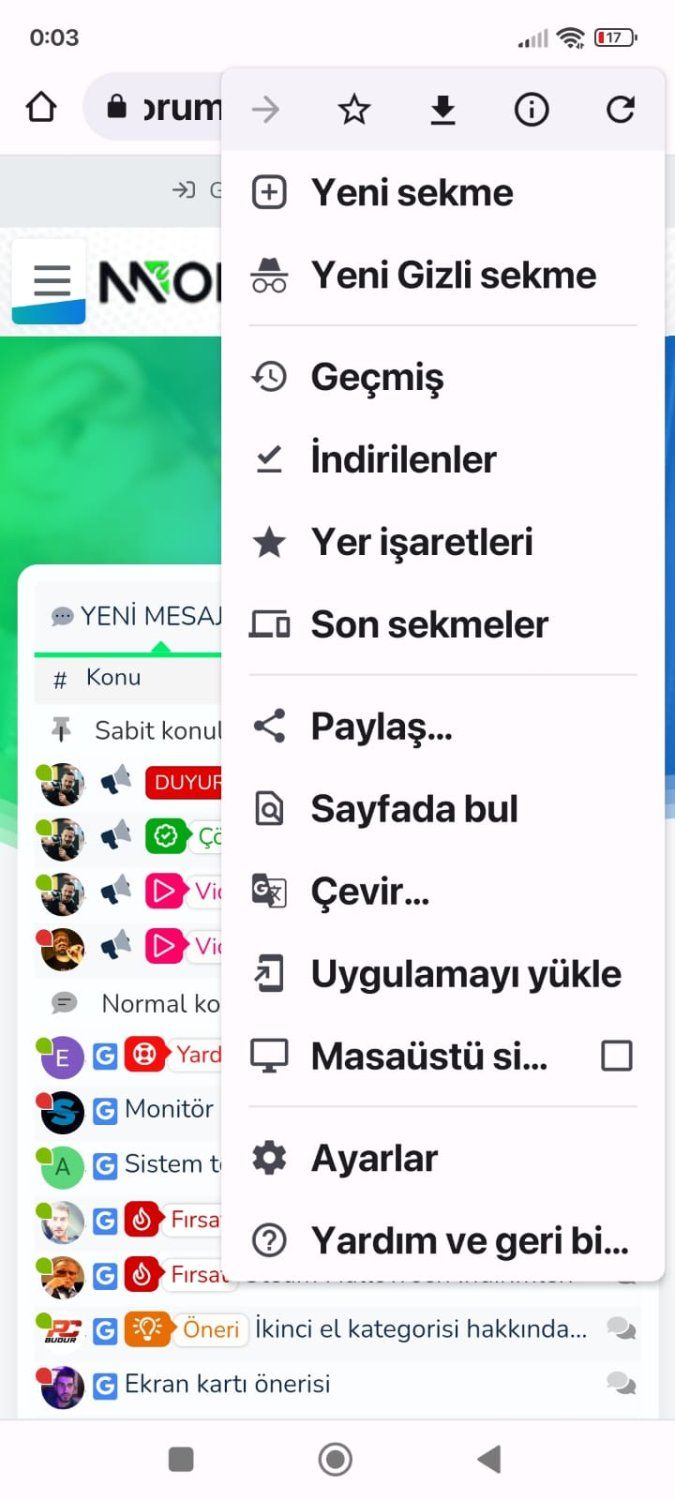Choose Sayfada bul

tap(414, 809)
